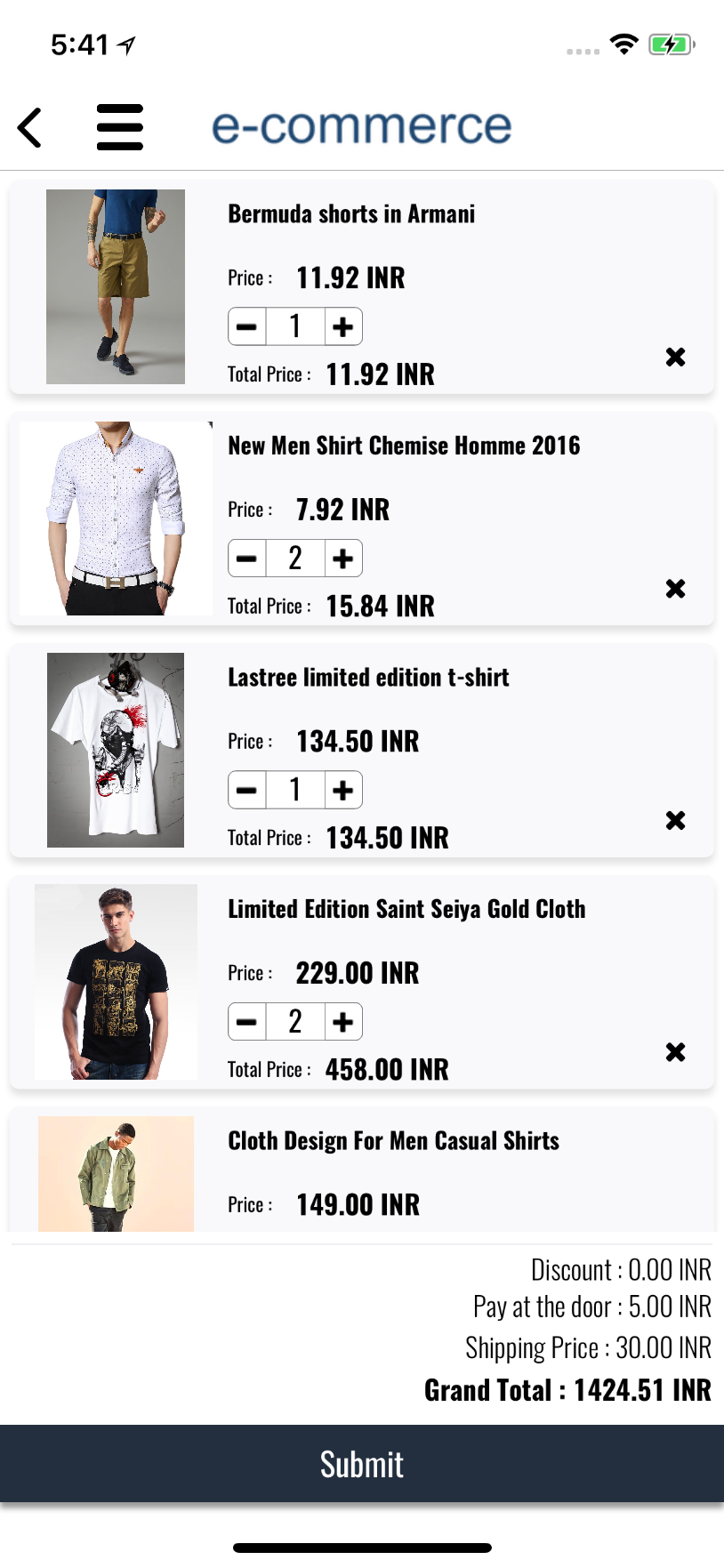This screenshot has height=1568, width=724.
Task: Increase quantity of Bermuda shorts in Armani
Action: 342,327
